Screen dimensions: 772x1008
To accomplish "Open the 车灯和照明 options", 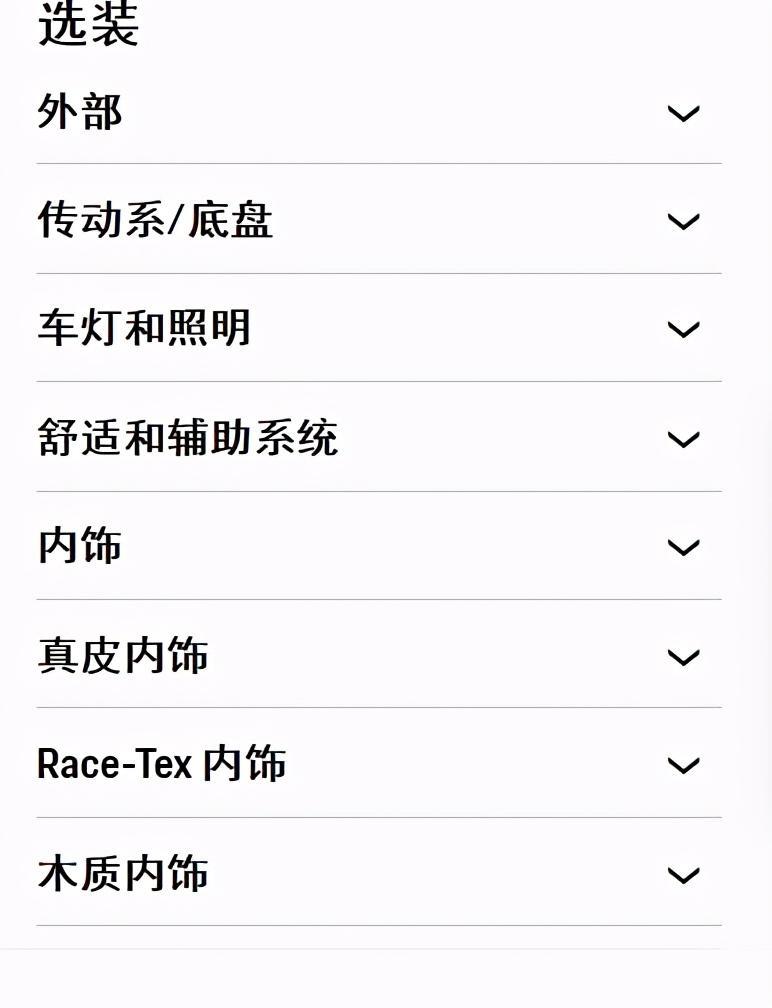I will pos(683,330).
